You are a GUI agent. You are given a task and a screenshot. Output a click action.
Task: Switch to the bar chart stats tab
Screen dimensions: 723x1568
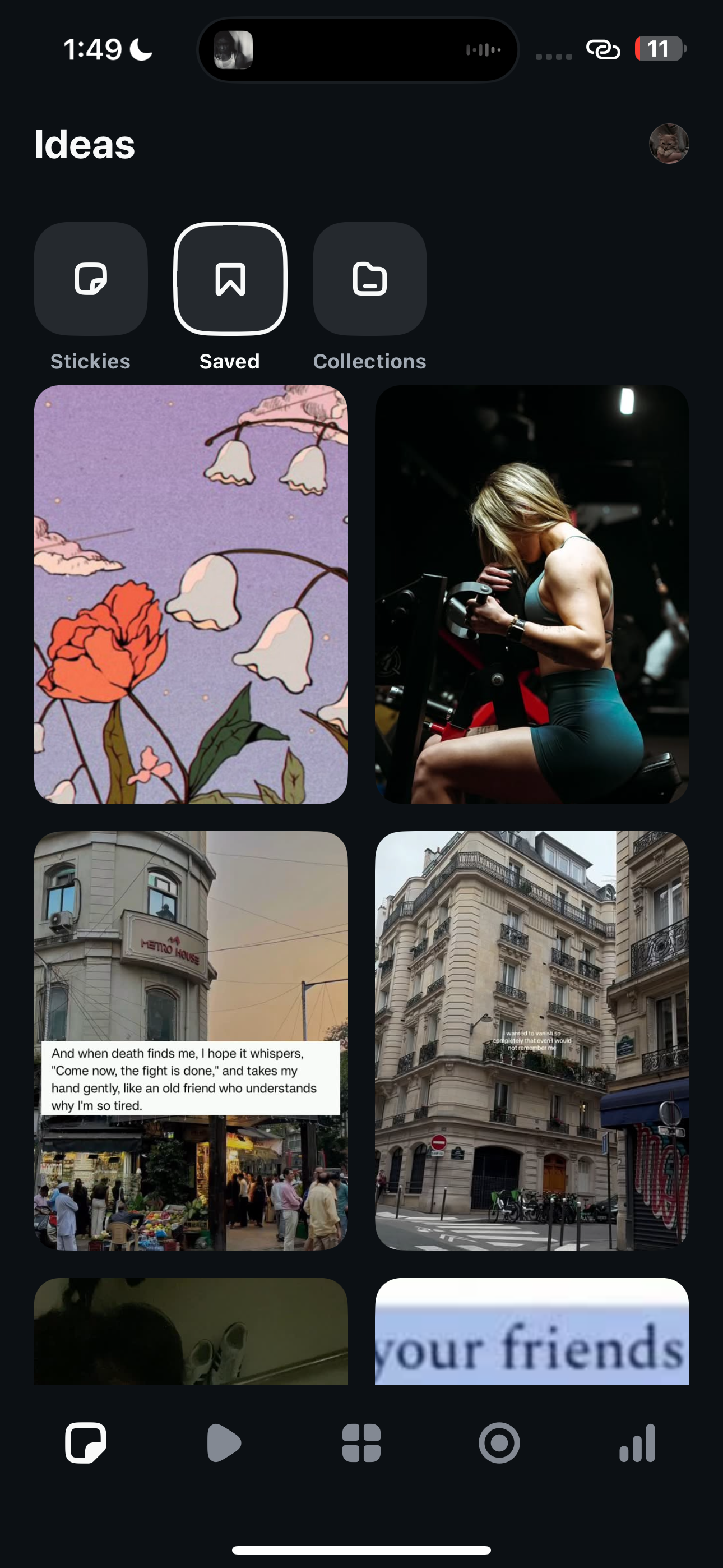coord(637,1442)
